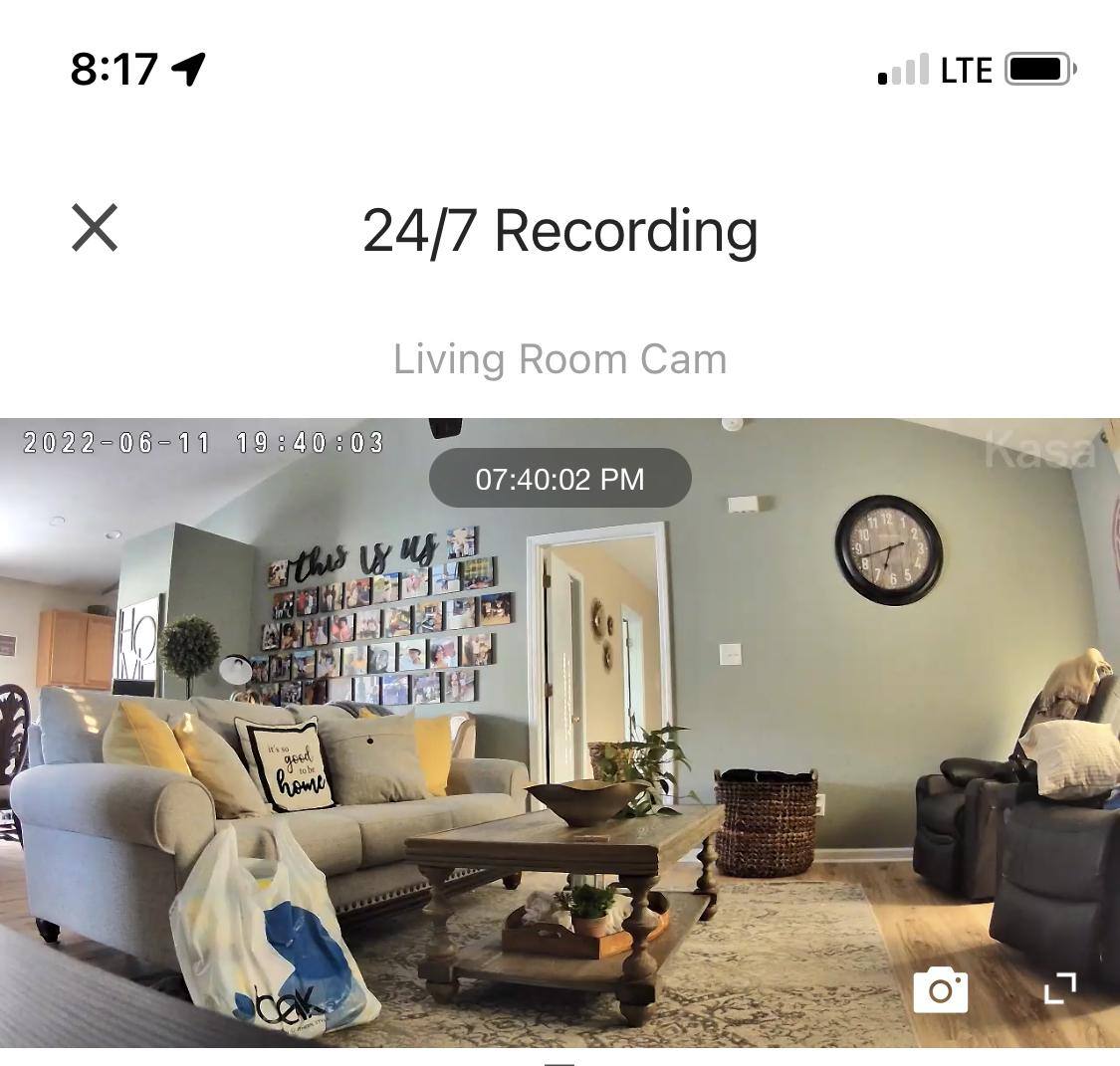
Task: Expand the video to fullscreen
Action: click(1060, 988)
